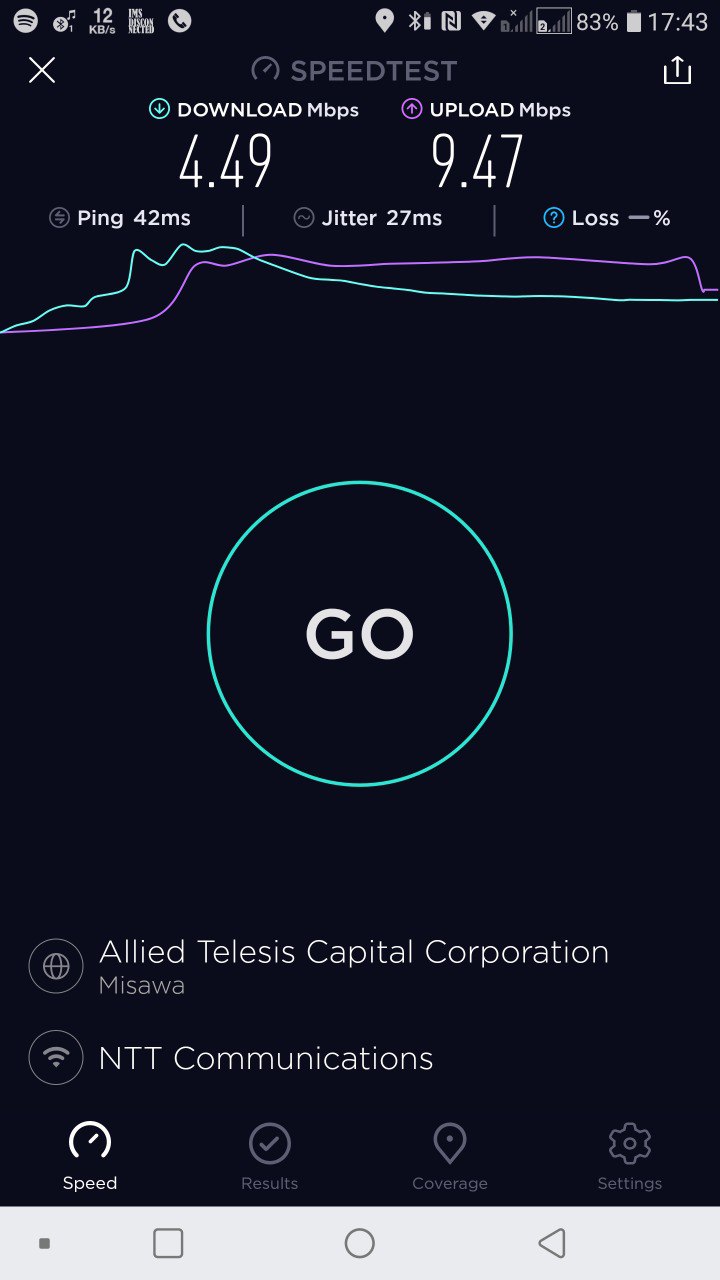This screenshot has height=1280, width=720.
Task: Go to the Settings tab
Action: 630,1157
